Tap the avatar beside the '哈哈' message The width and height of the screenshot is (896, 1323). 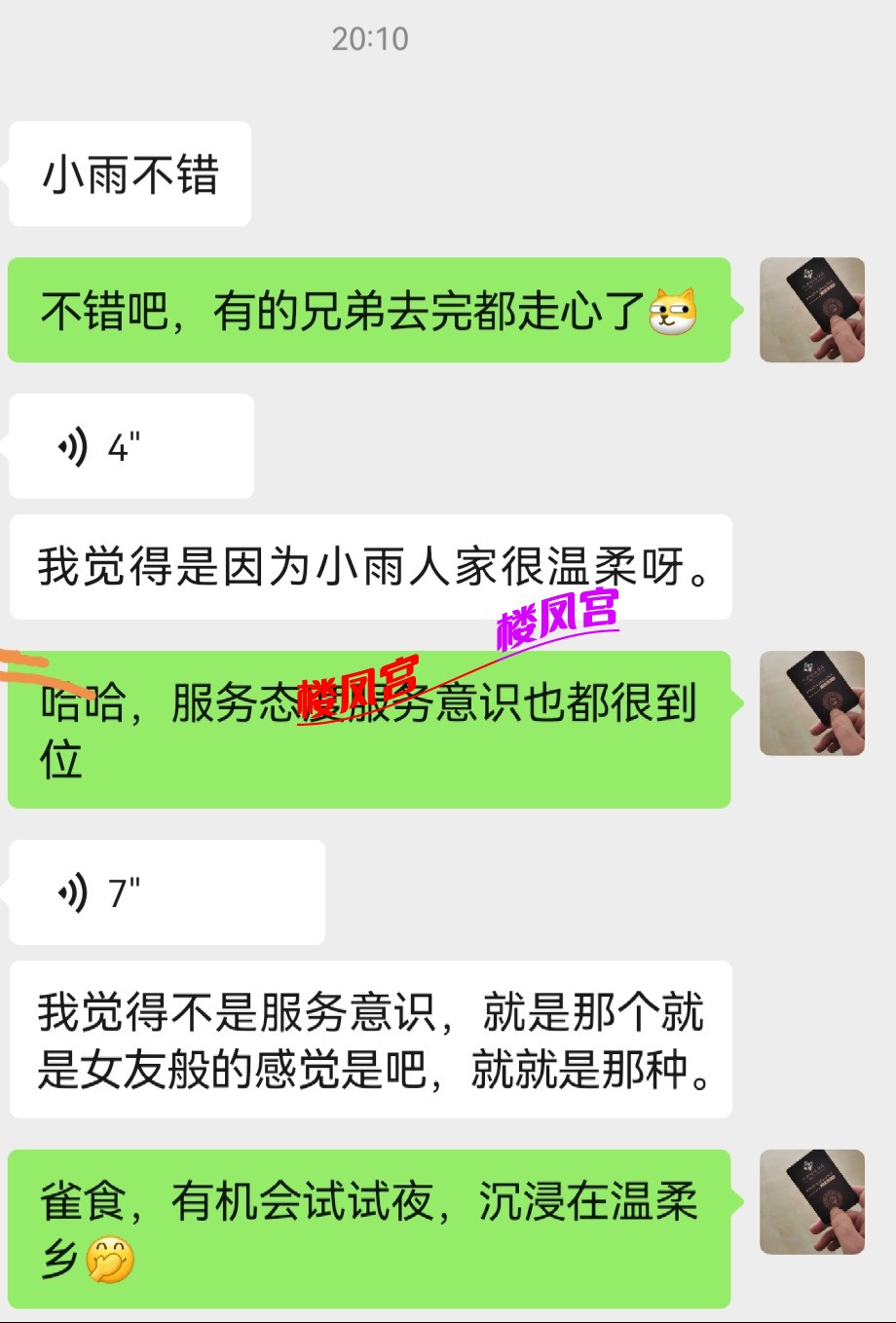point(812,701)
